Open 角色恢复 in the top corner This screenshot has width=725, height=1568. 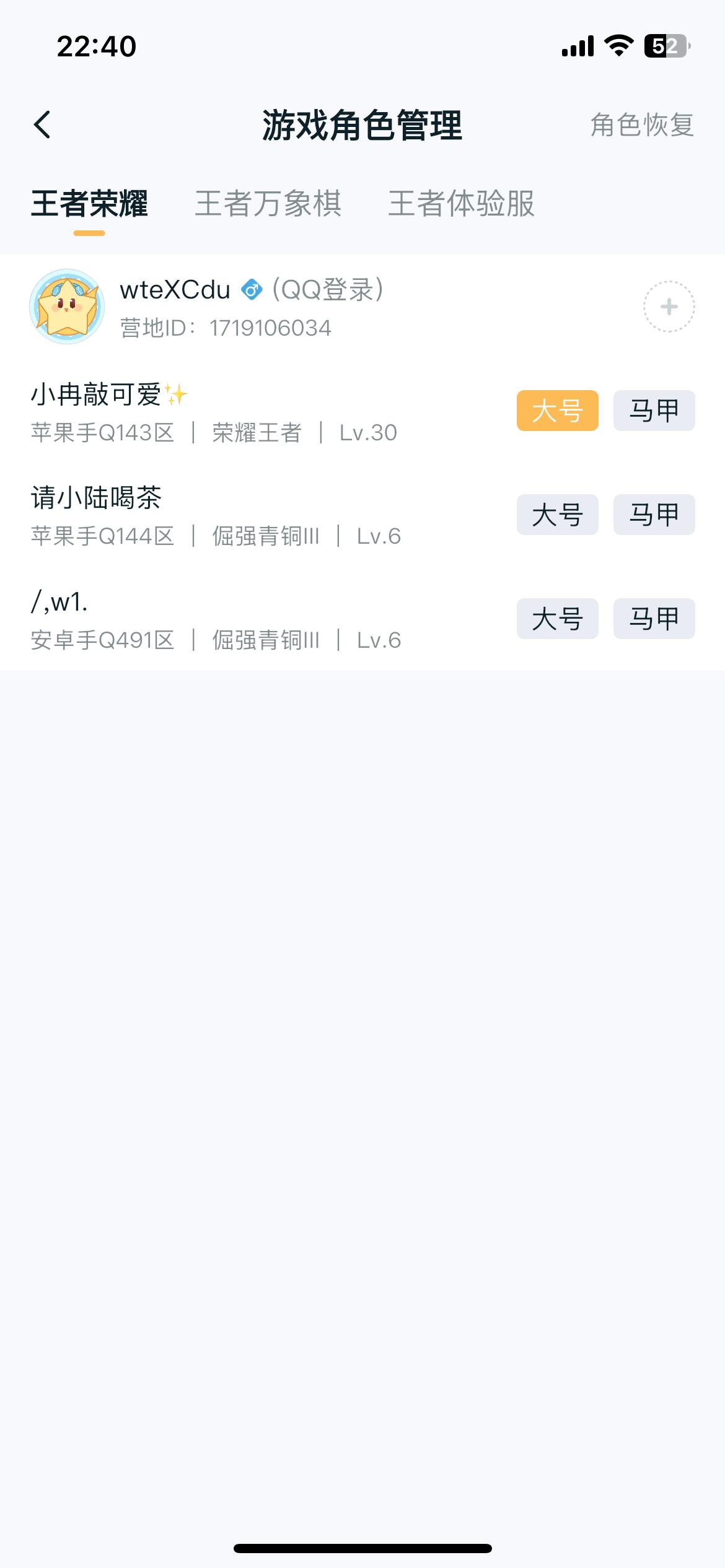tap(641, 126)
